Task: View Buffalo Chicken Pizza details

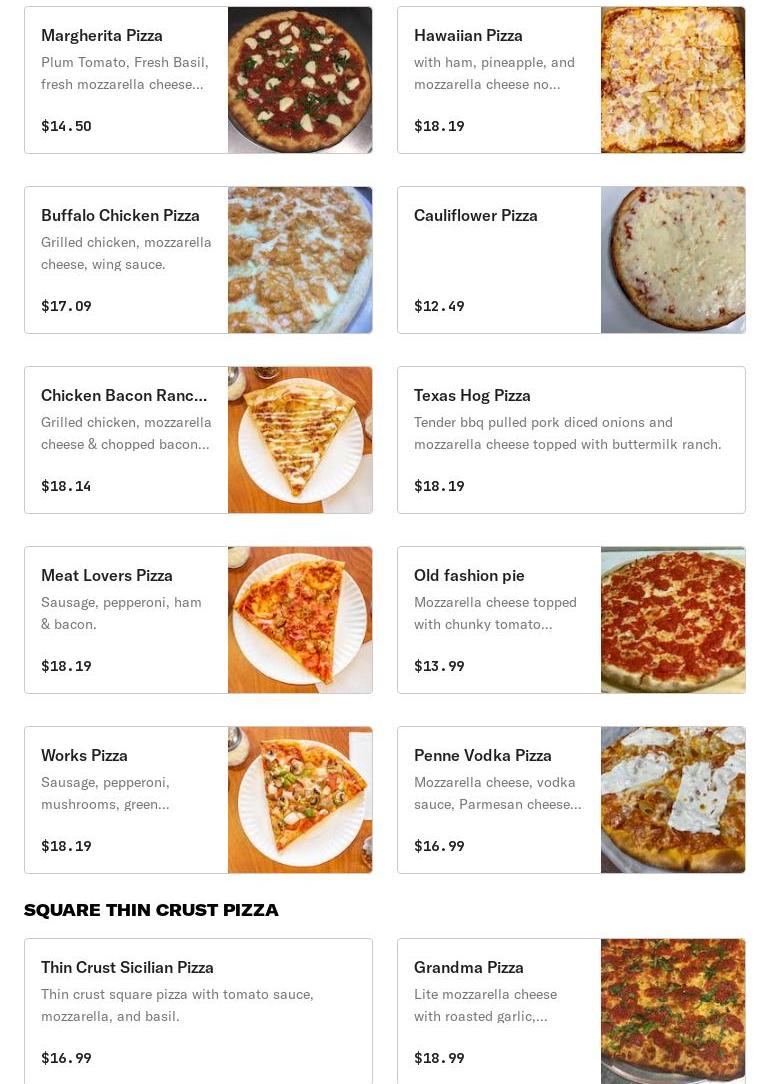Action: pos(198,260)
